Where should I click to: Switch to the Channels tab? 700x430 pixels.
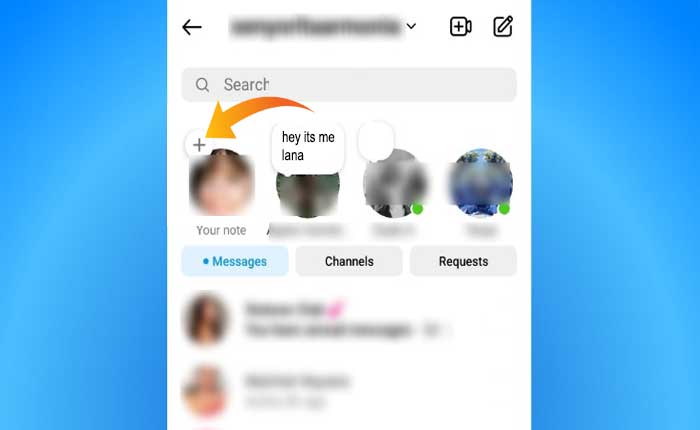pyautogui.click(x=349, y=261)
